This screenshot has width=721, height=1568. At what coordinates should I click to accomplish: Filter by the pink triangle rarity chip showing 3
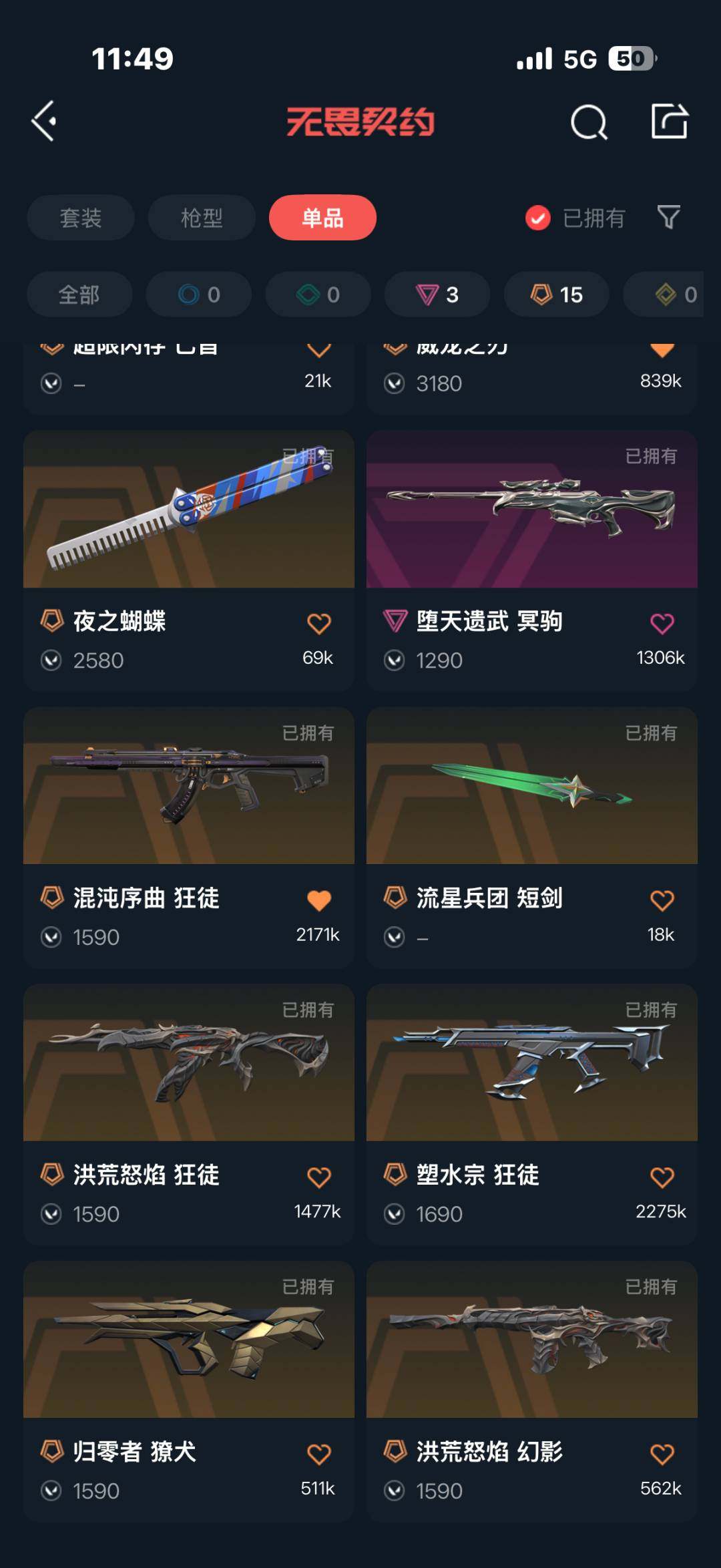437,295
